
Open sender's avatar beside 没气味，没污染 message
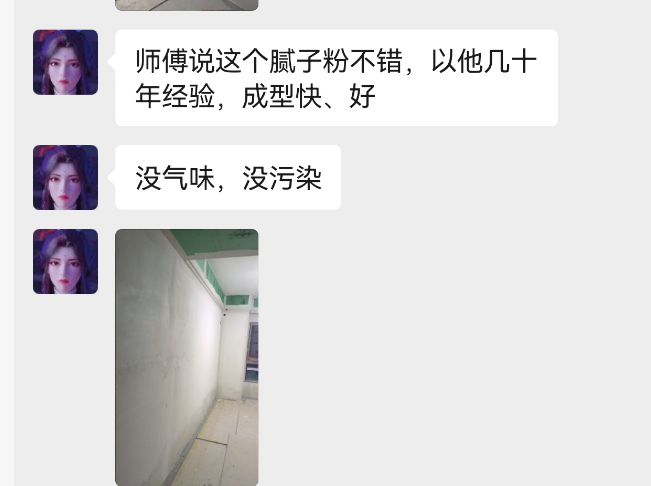point(65,177)
